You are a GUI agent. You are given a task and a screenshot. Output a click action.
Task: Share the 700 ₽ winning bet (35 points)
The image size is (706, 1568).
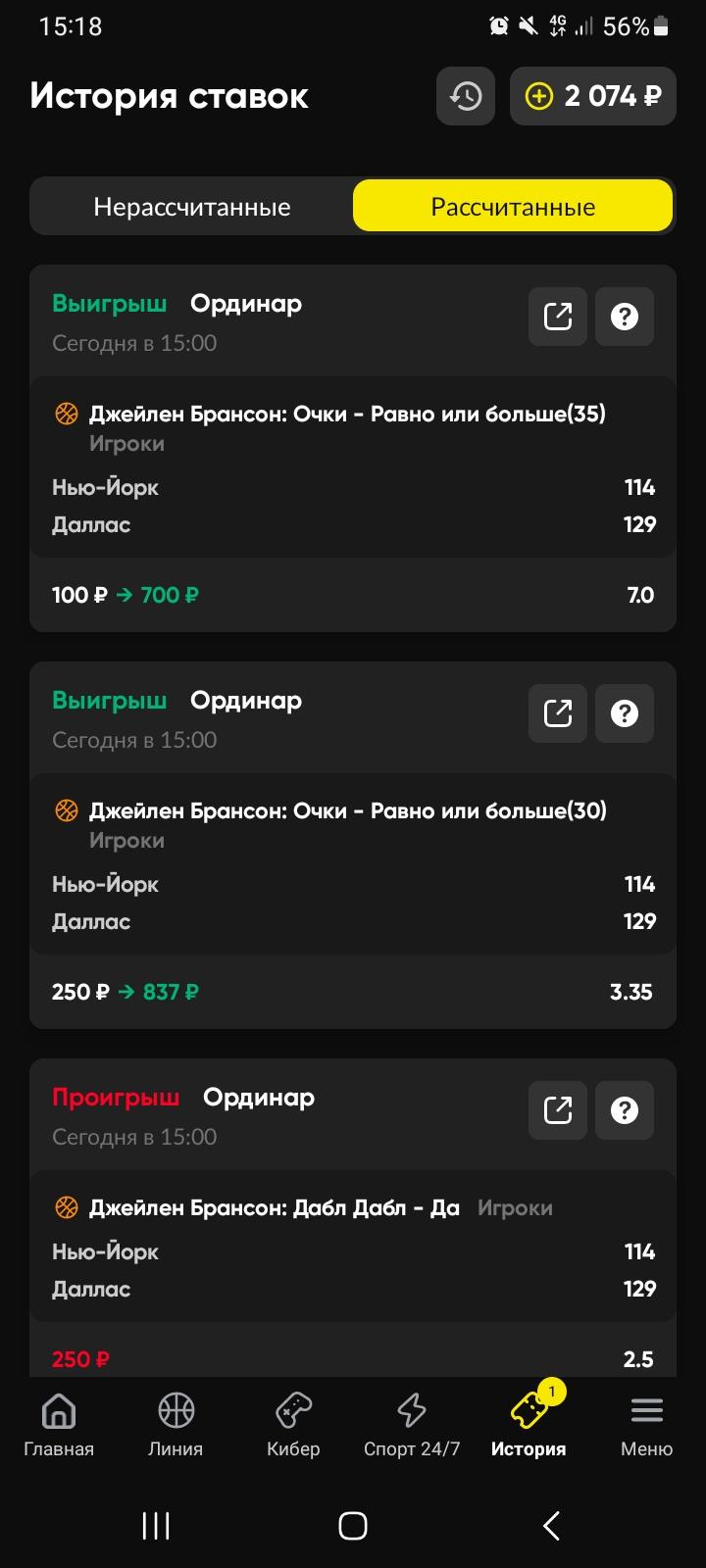click(x=558, y=317)
